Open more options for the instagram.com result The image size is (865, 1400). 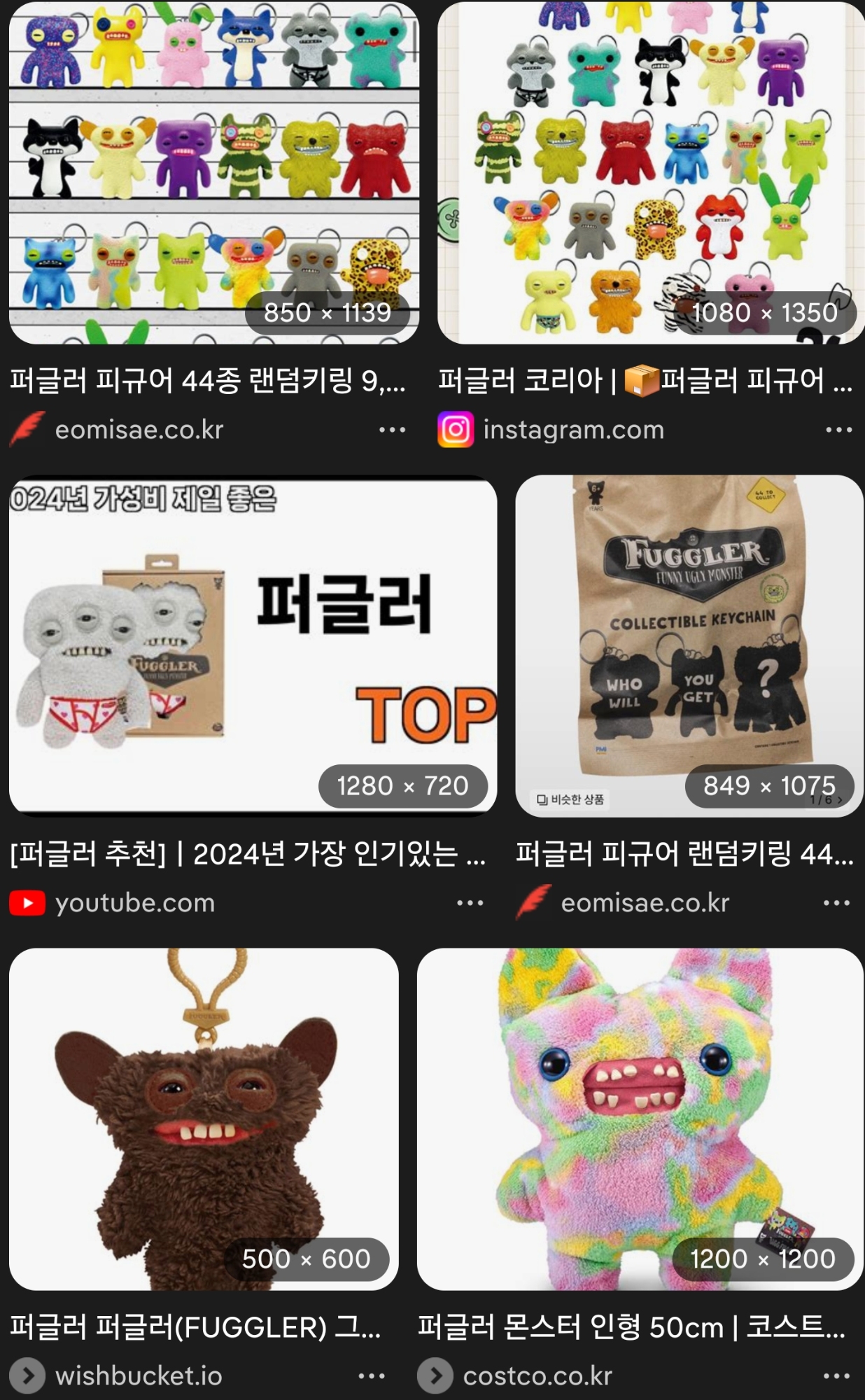[x=838, y=430]
